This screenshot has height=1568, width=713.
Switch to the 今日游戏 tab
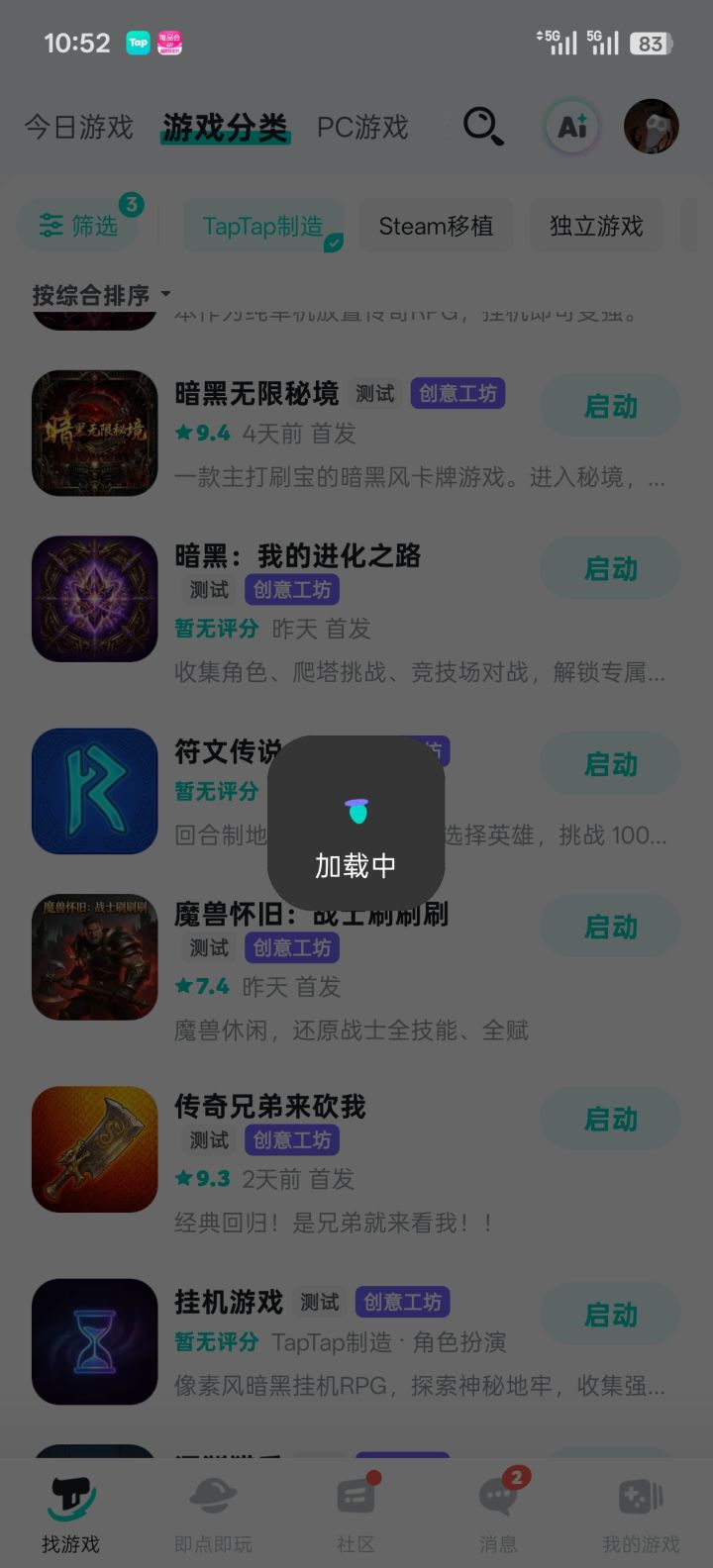(x=77, y=127)
